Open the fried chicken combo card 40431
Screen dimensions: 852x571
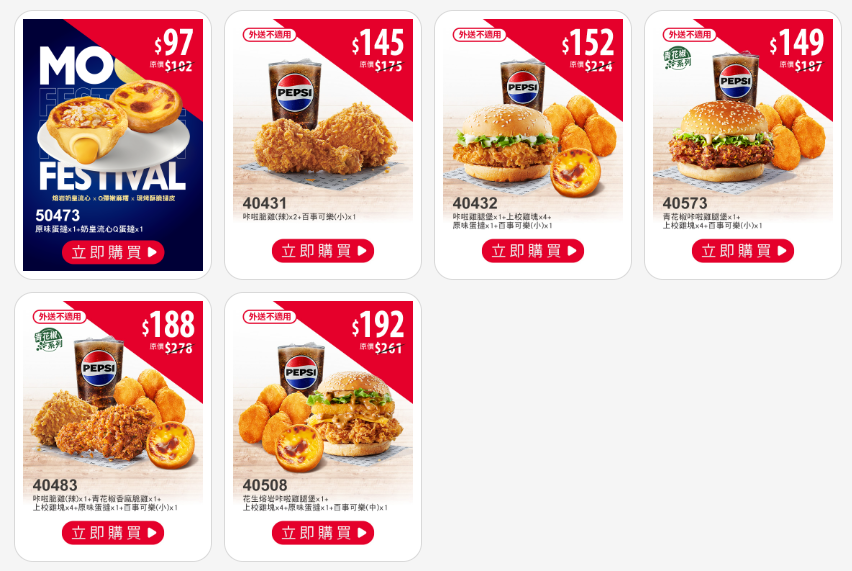click(322, 120)
